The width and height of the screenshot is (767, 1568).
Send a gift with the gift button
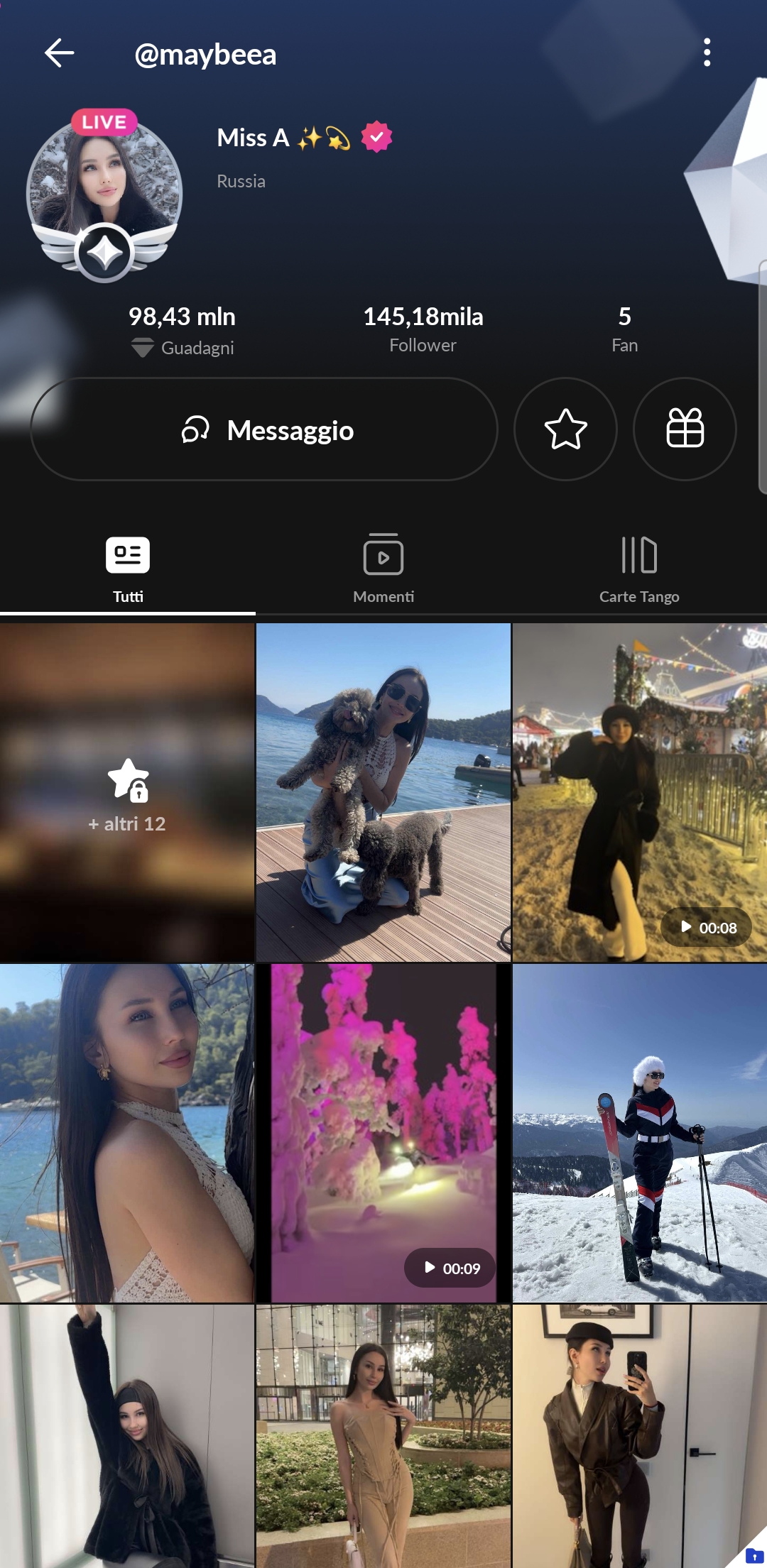coord(685,429)
